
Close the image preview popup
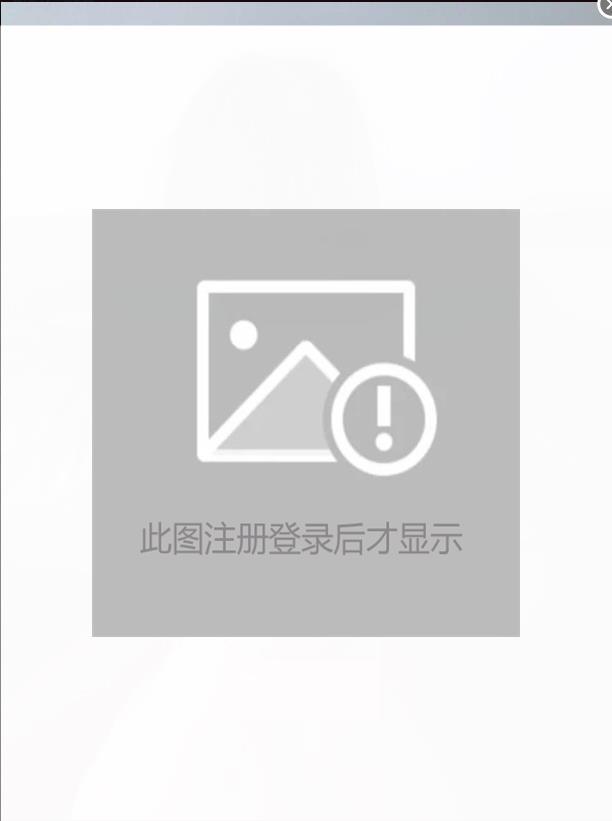tap(606, 4)
